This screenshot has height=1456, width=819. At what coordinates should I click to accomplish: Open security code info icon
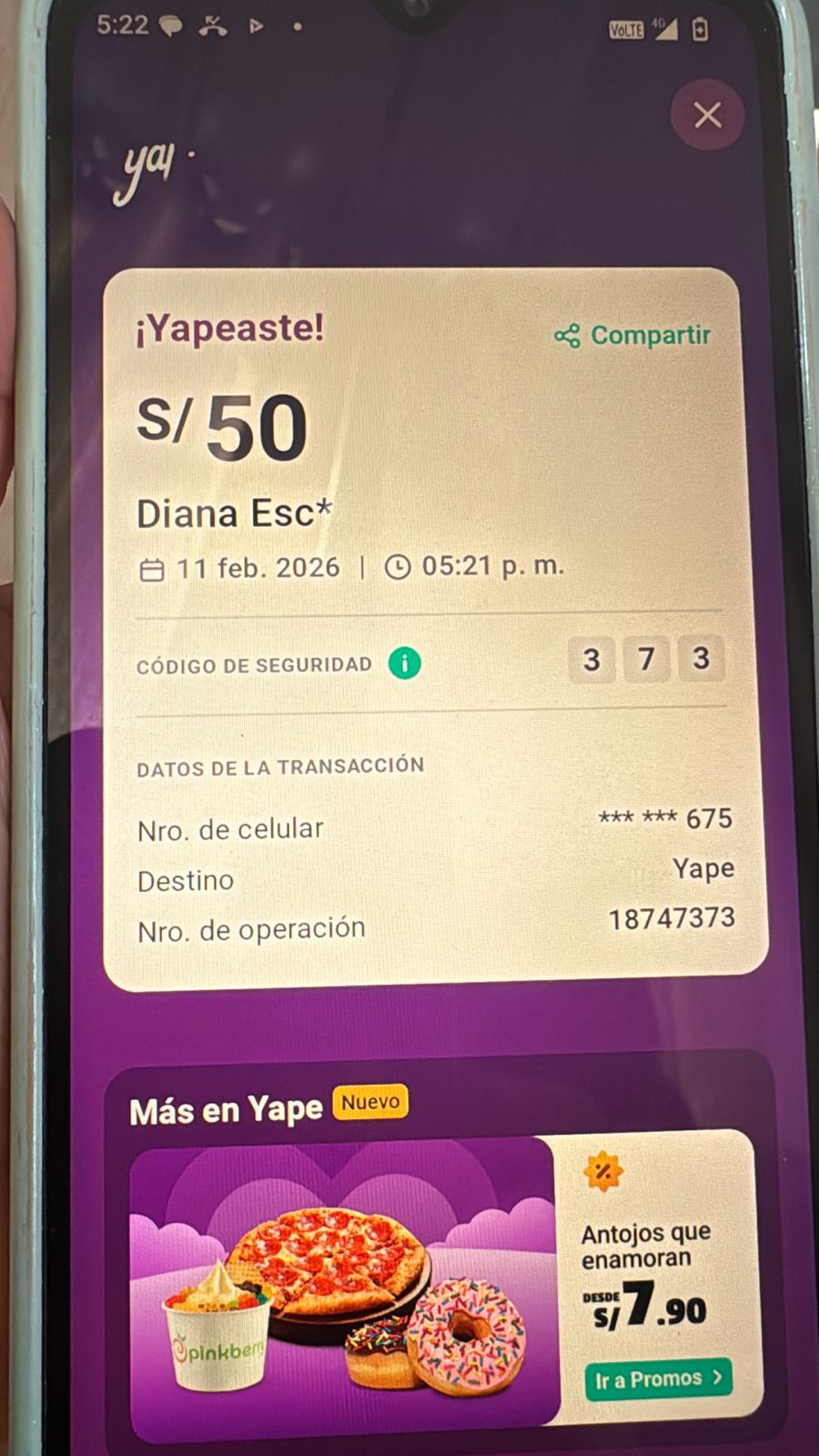404,663
